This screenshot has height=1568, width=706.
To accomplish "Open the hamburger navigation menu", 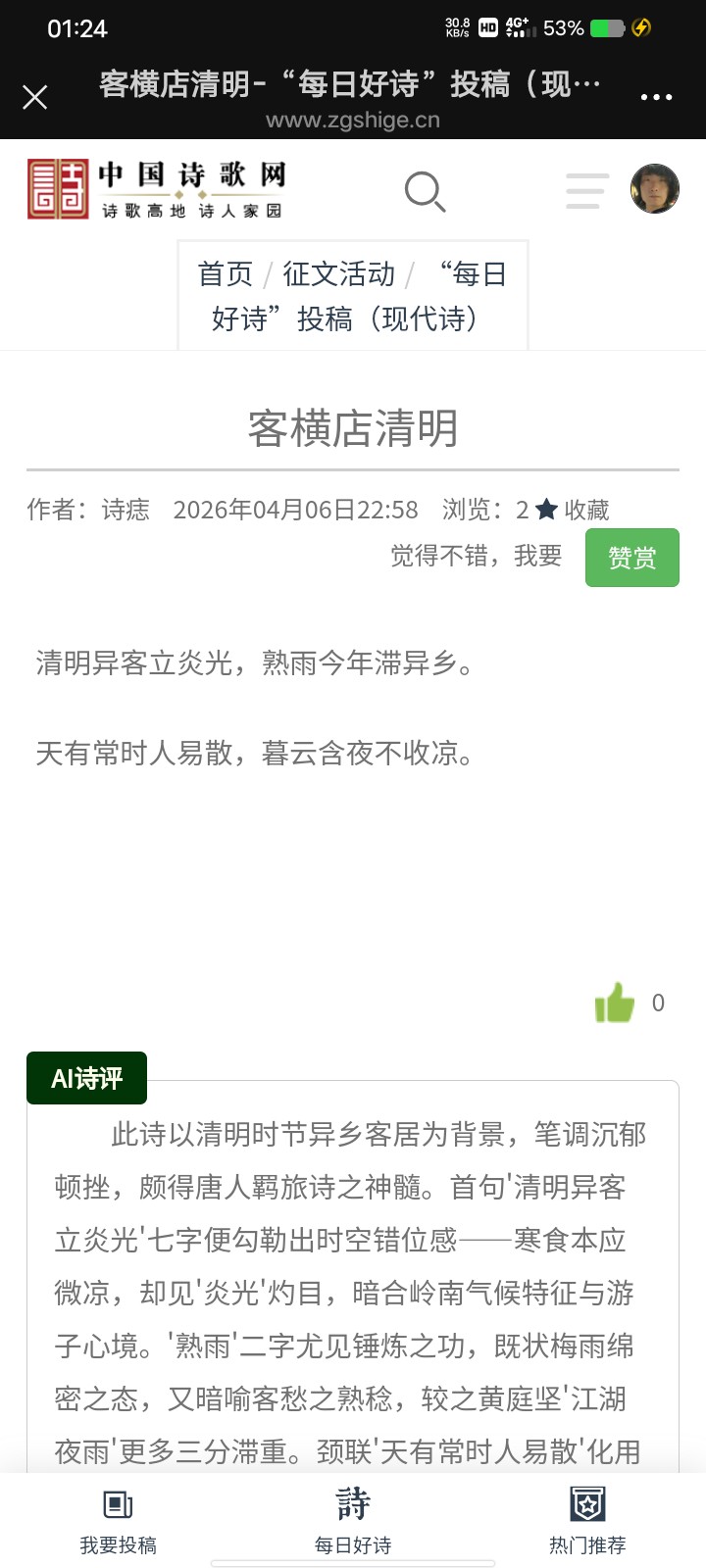I will (586, 191).
